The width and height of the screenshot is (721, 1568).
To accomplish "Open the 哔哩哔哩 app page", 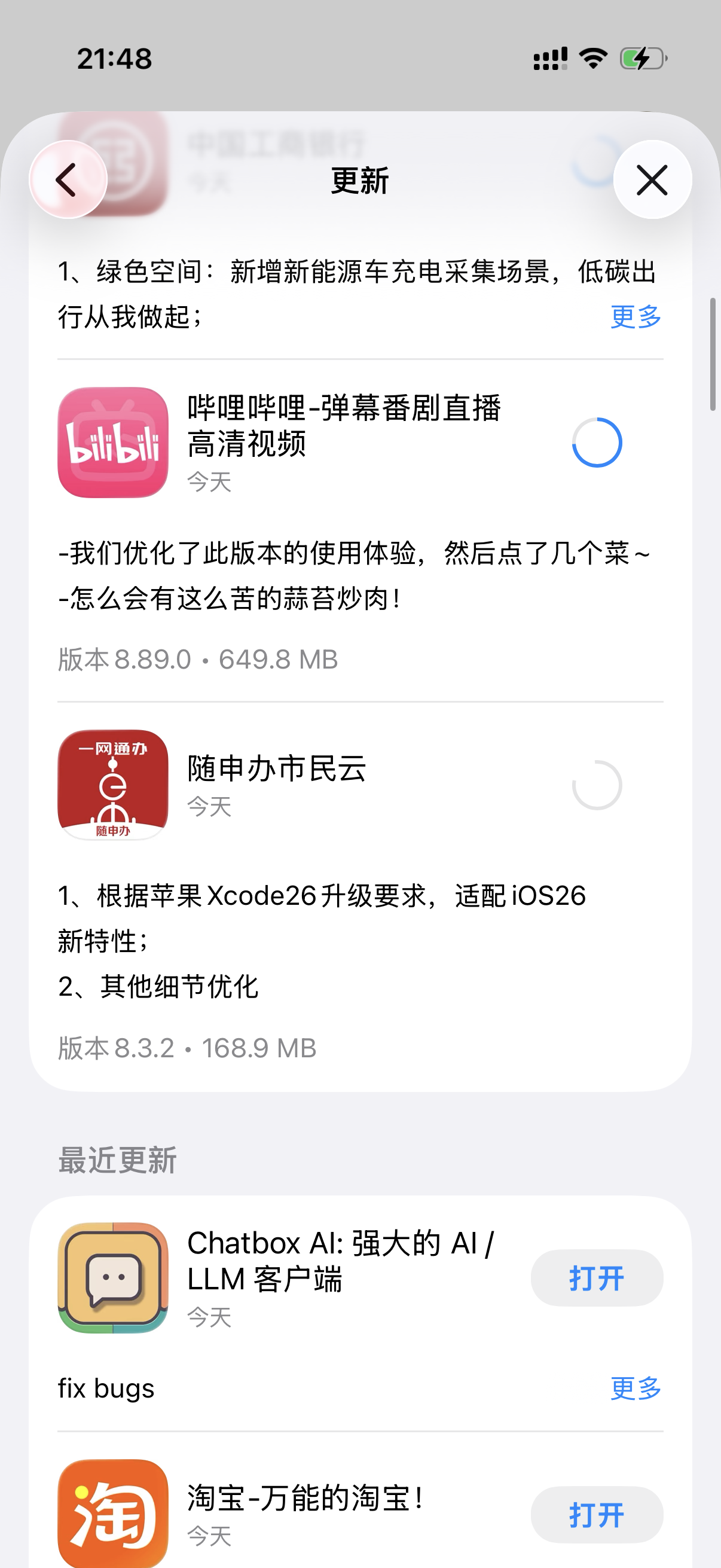I will [112, 443].
